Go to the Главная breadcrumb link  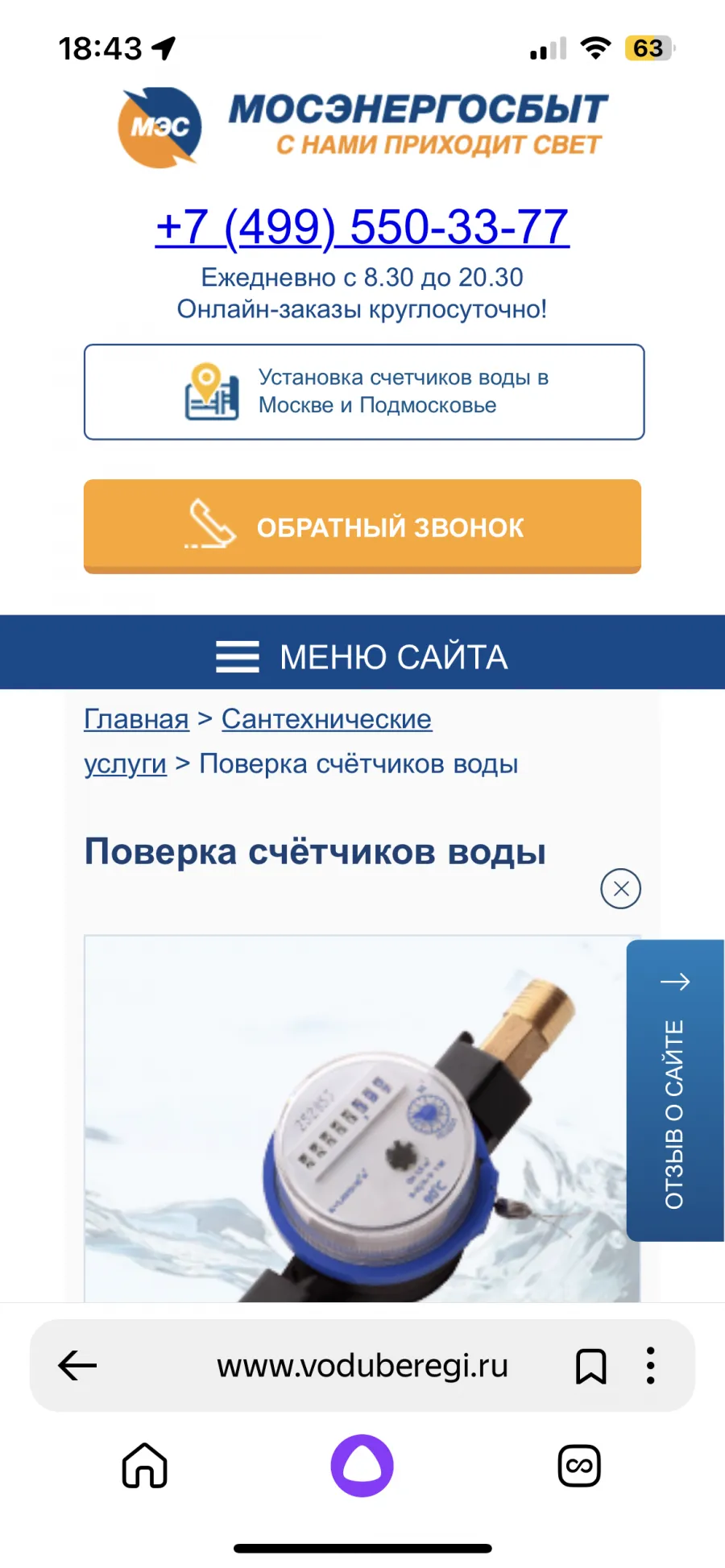136,718
